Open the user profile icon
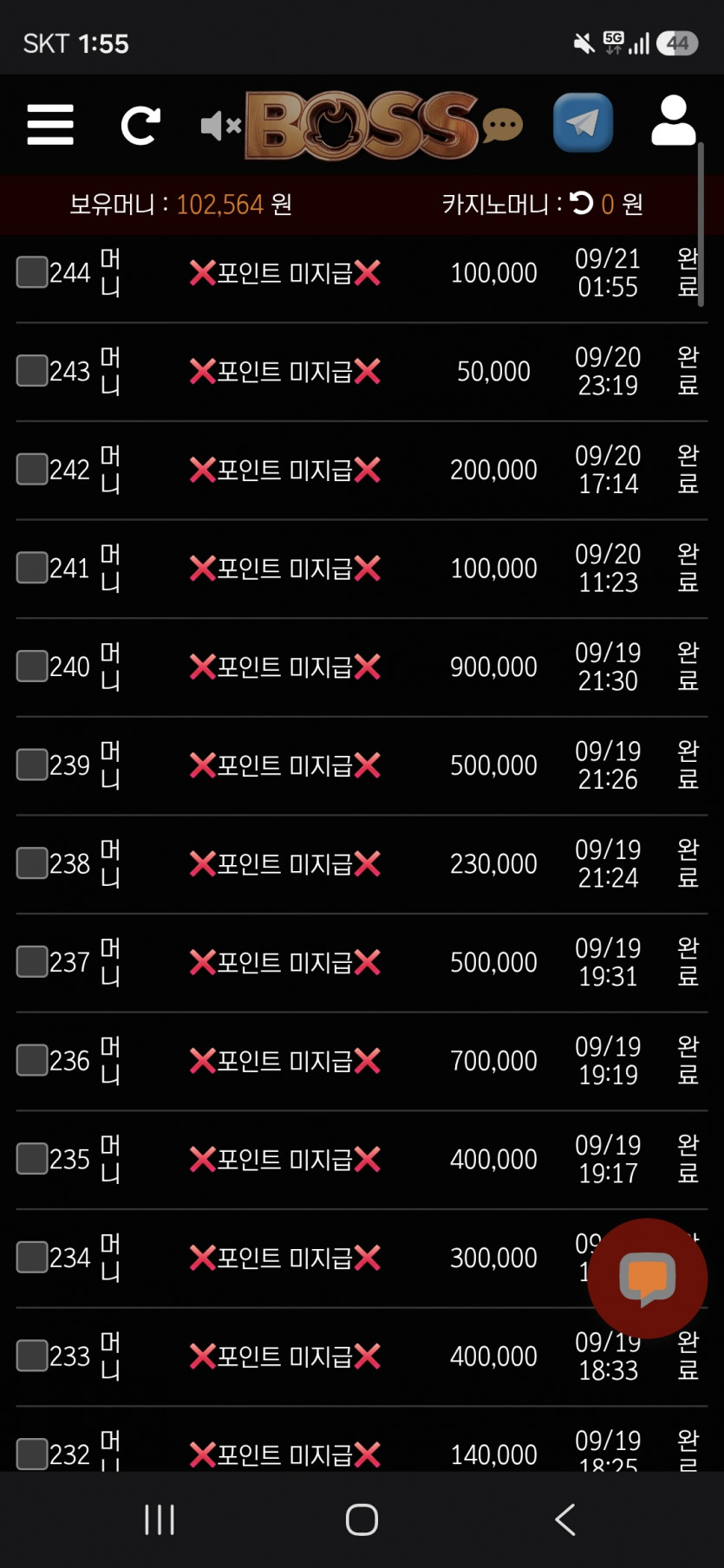The image size is (724, 1568). point(674,120)
